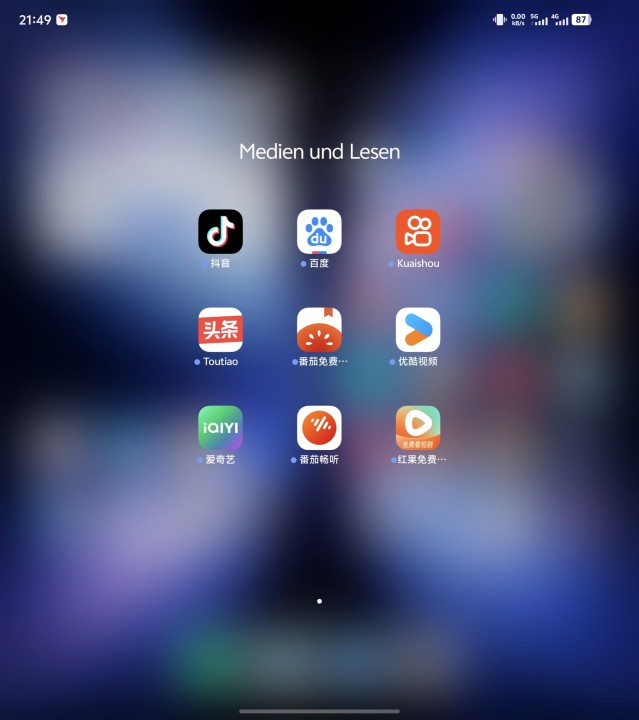Rename the Medien und Lesen folder title
The height and width of the screenshot is (720, 639).
point(319,152)
